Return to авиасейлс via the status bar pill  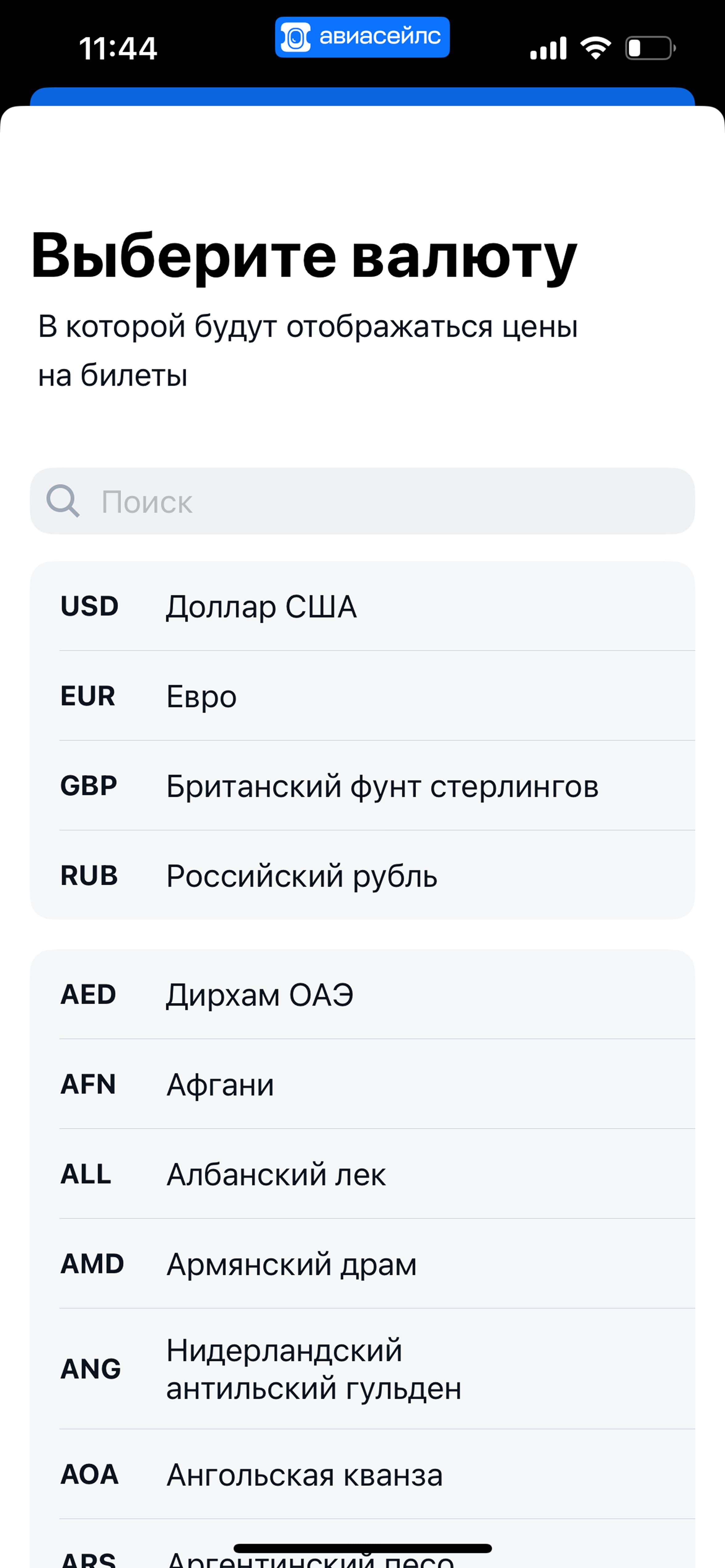click(362, 37)
